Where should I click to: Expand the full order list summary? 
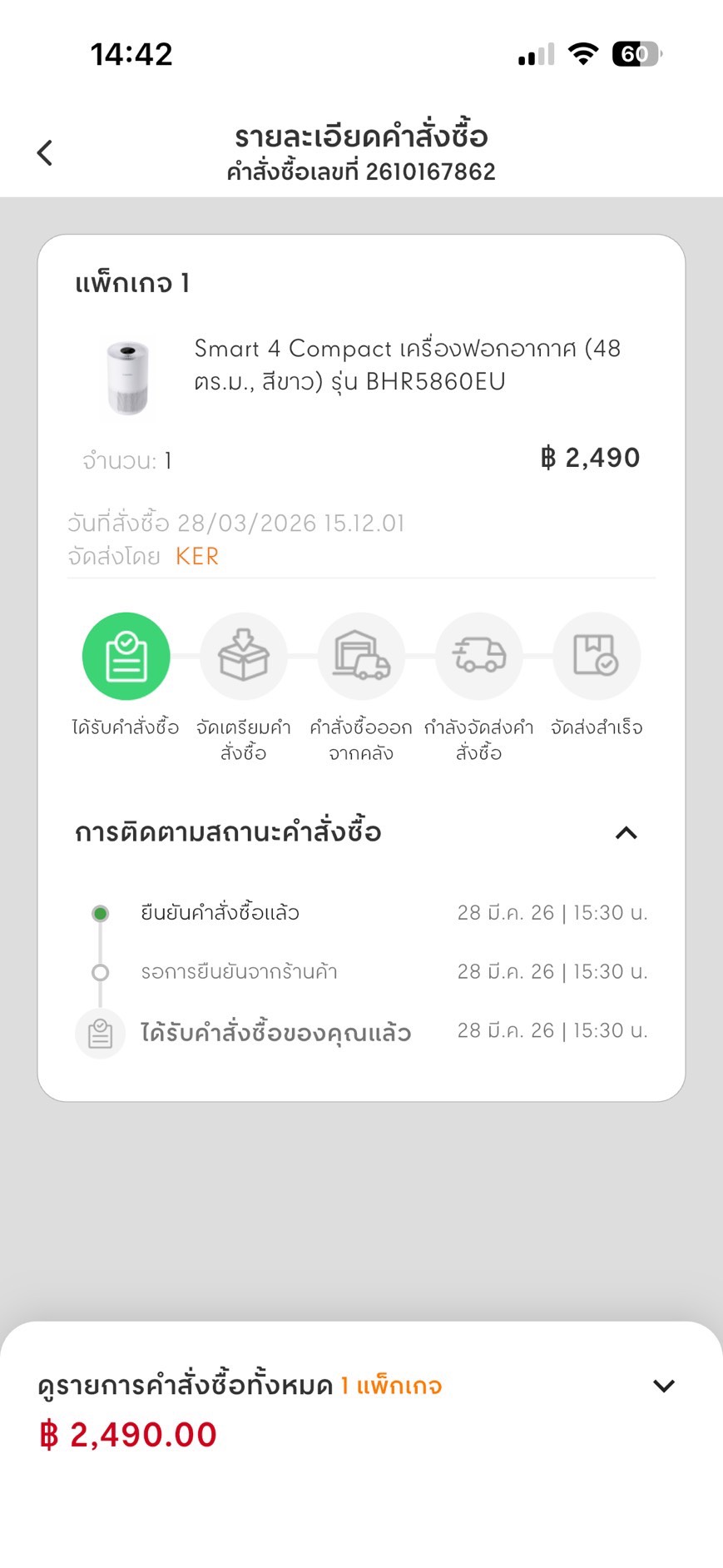coord(663,1386)
